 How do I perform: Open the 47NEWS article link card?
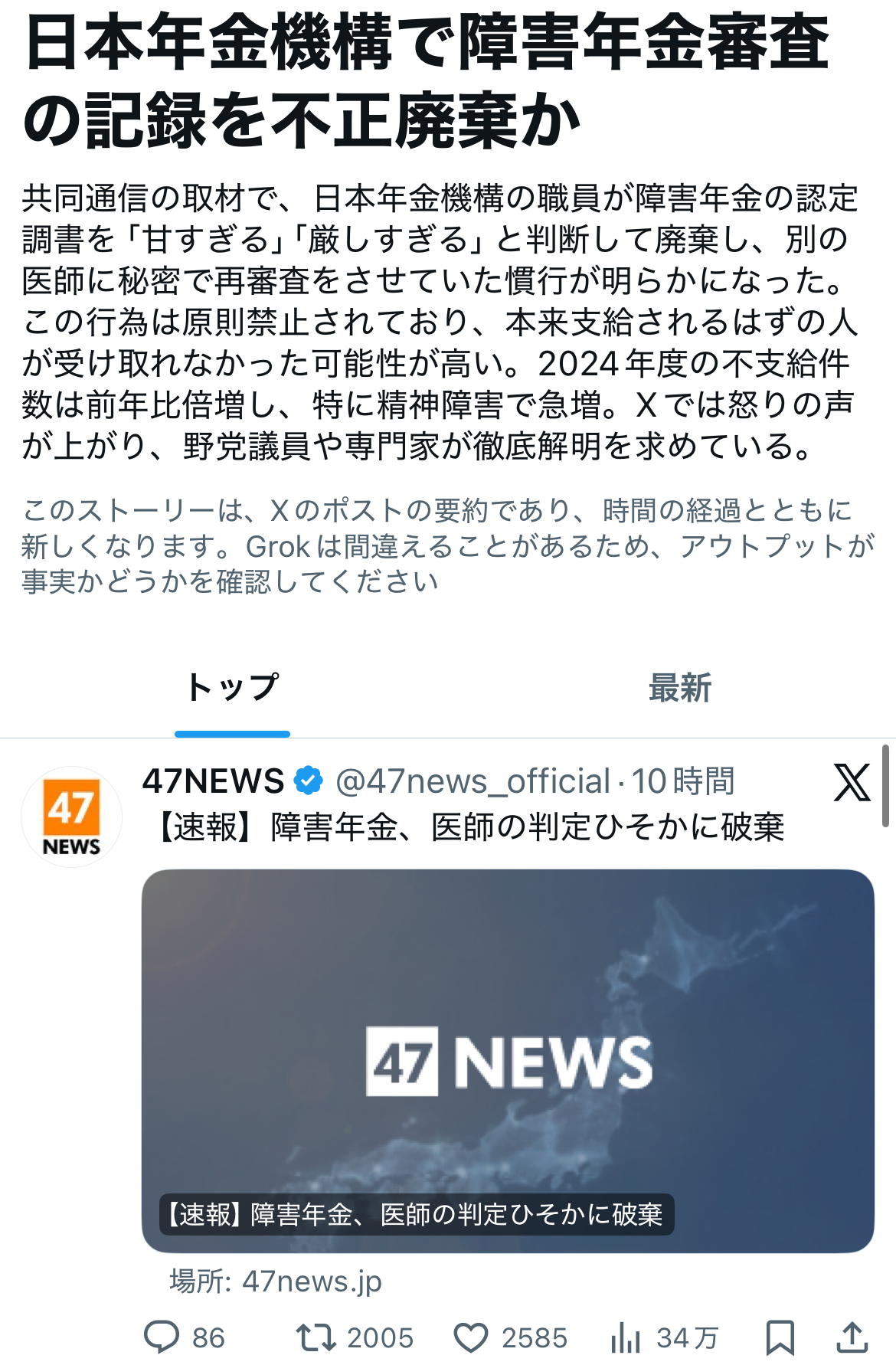click(x=508, y=1061)
